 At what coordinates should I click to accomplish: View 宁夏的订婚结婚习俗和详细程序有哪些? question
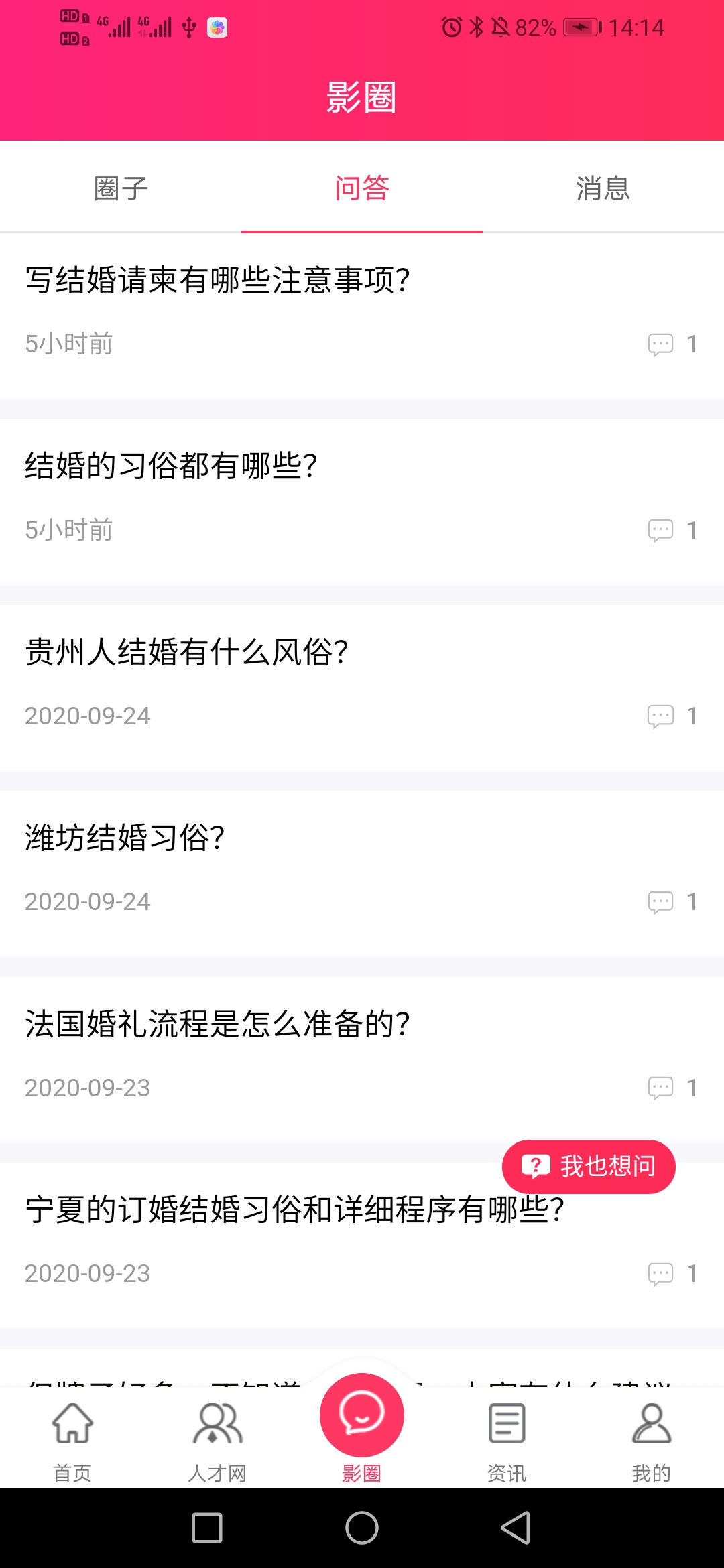click(x=295, y=1210)
